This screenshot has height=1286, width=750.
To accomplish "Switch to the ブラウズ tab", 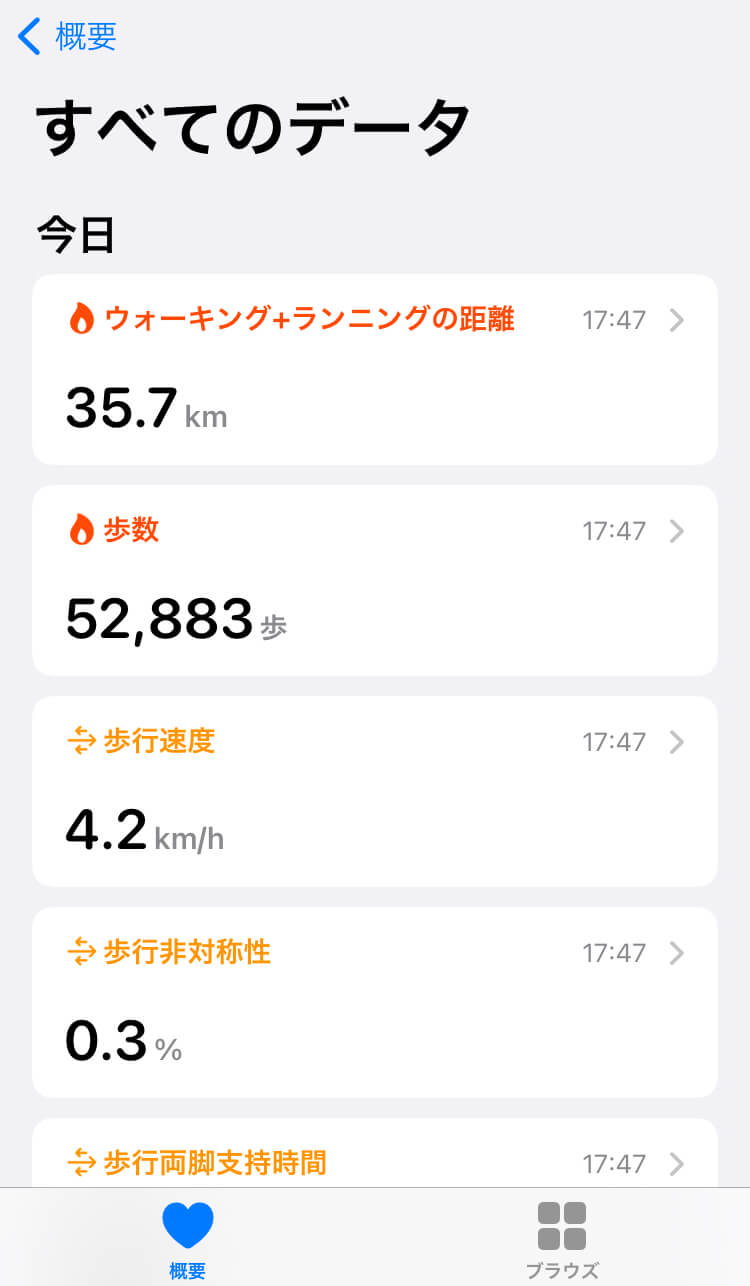I will [562, 1240].
